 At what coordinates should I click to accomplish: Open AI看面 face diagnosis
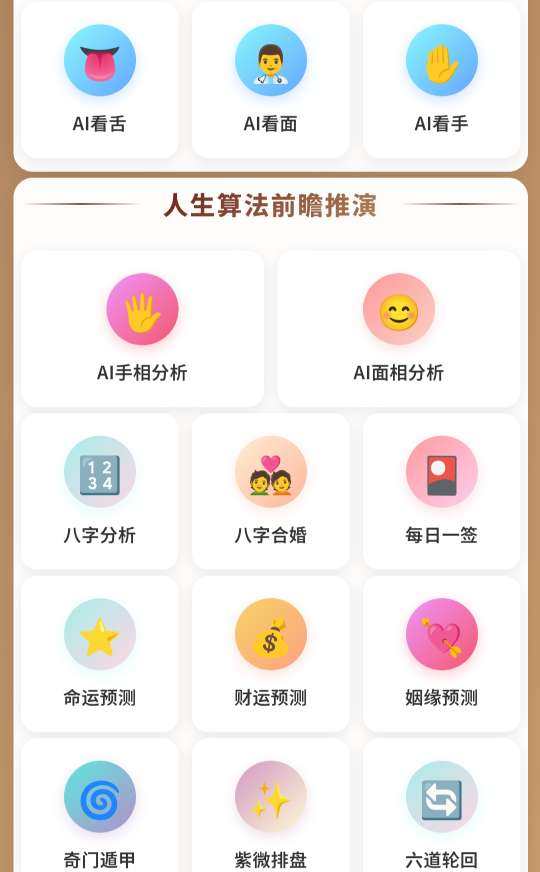pos(270,81)
